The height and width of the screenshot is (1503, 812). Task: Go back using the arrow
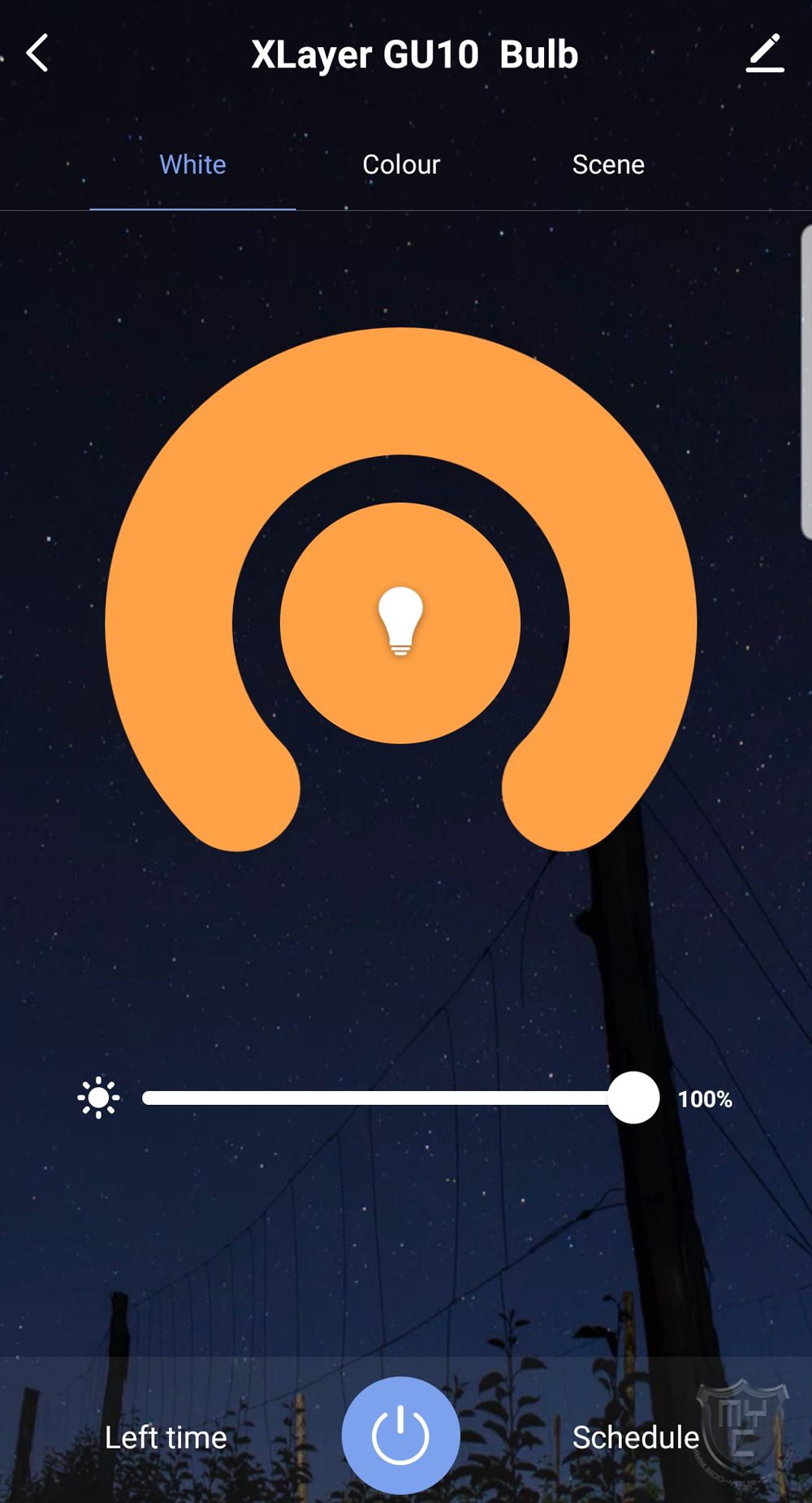(x=37, y=54)
